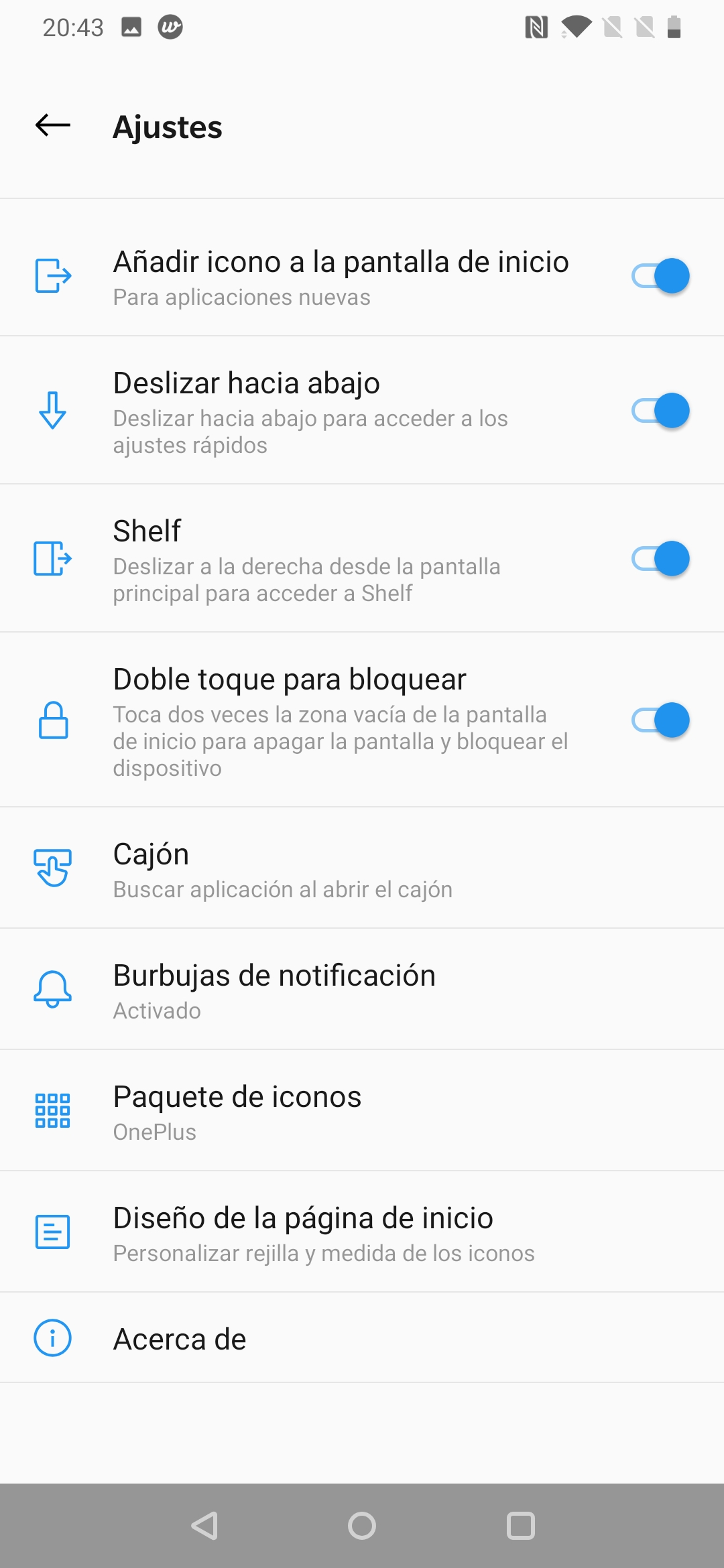Open Diseño de la página de inicio

tap(362, 1232)
